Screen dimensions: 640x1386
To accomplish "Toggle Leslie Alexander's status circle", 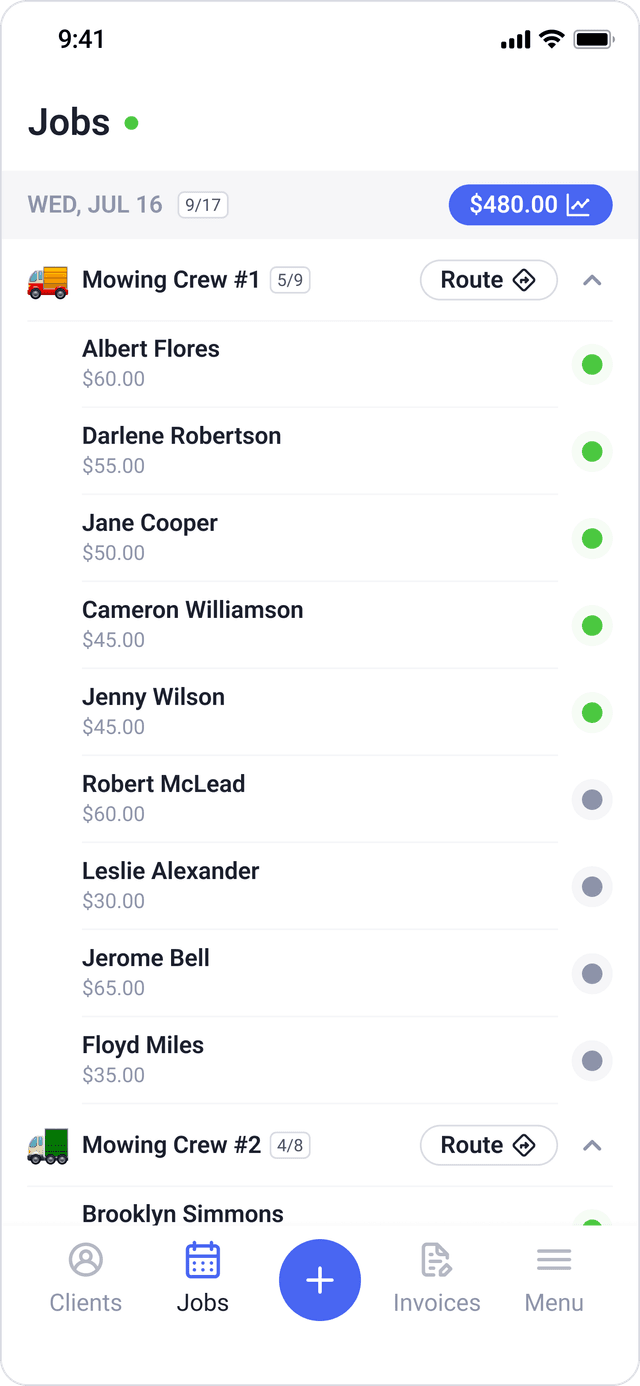I will coord(592,886).
